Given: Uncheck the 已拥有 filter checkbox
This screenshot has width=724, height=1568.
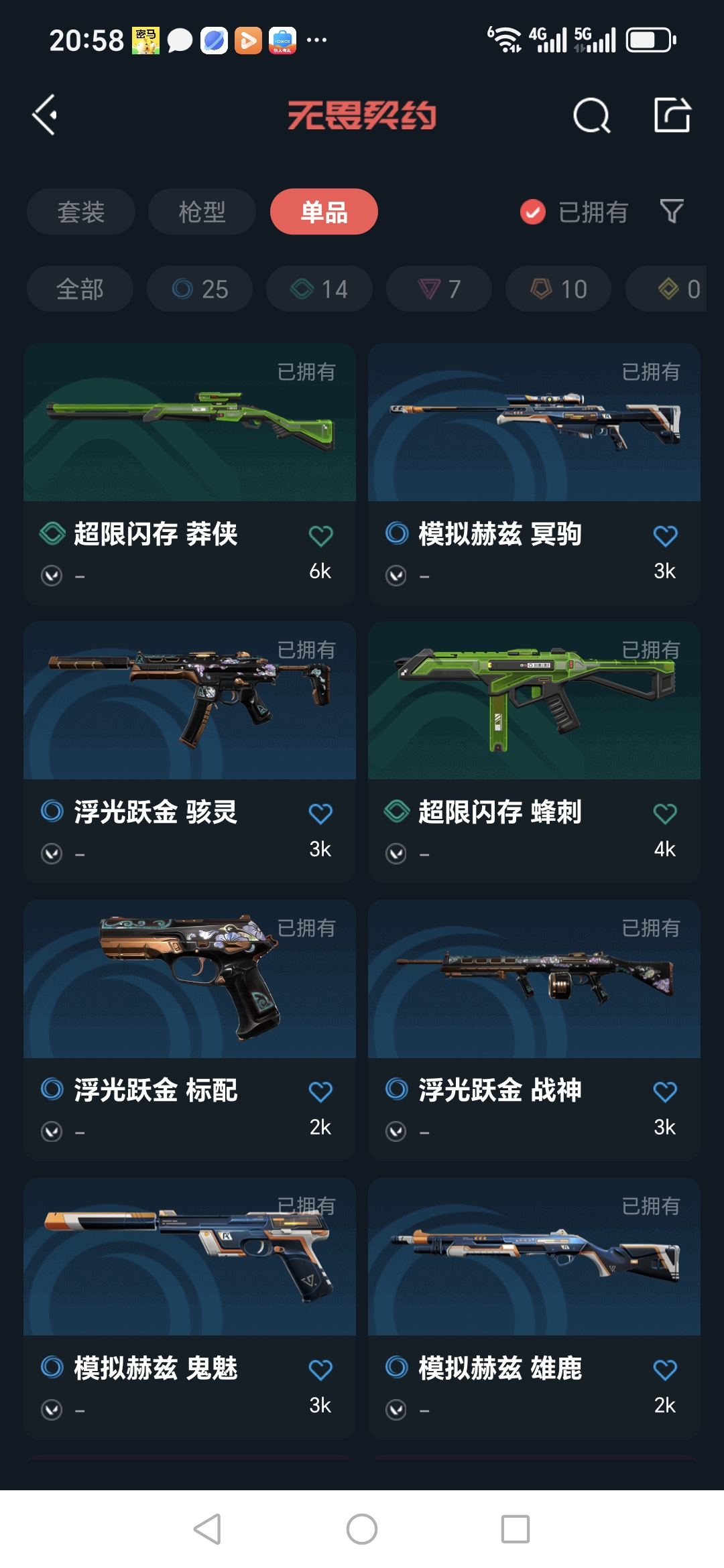Looking at the screenshot, I should pyautogui.click(x=533, y=212).
